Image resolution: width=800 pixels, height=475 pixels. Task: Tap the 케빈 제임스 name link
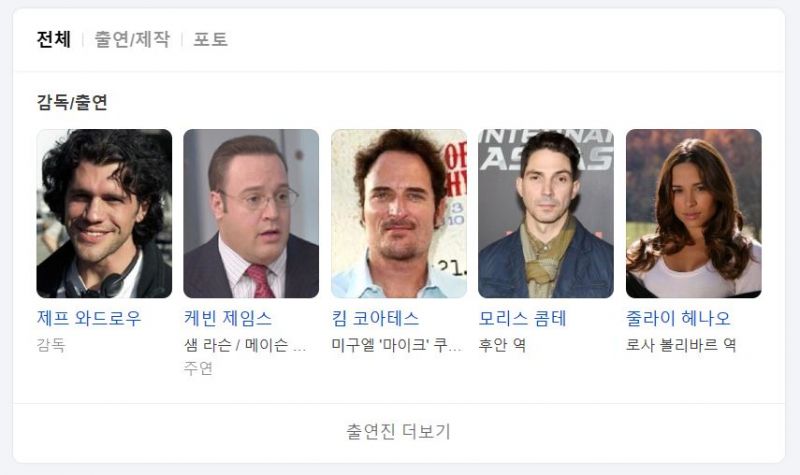(229, 319)
